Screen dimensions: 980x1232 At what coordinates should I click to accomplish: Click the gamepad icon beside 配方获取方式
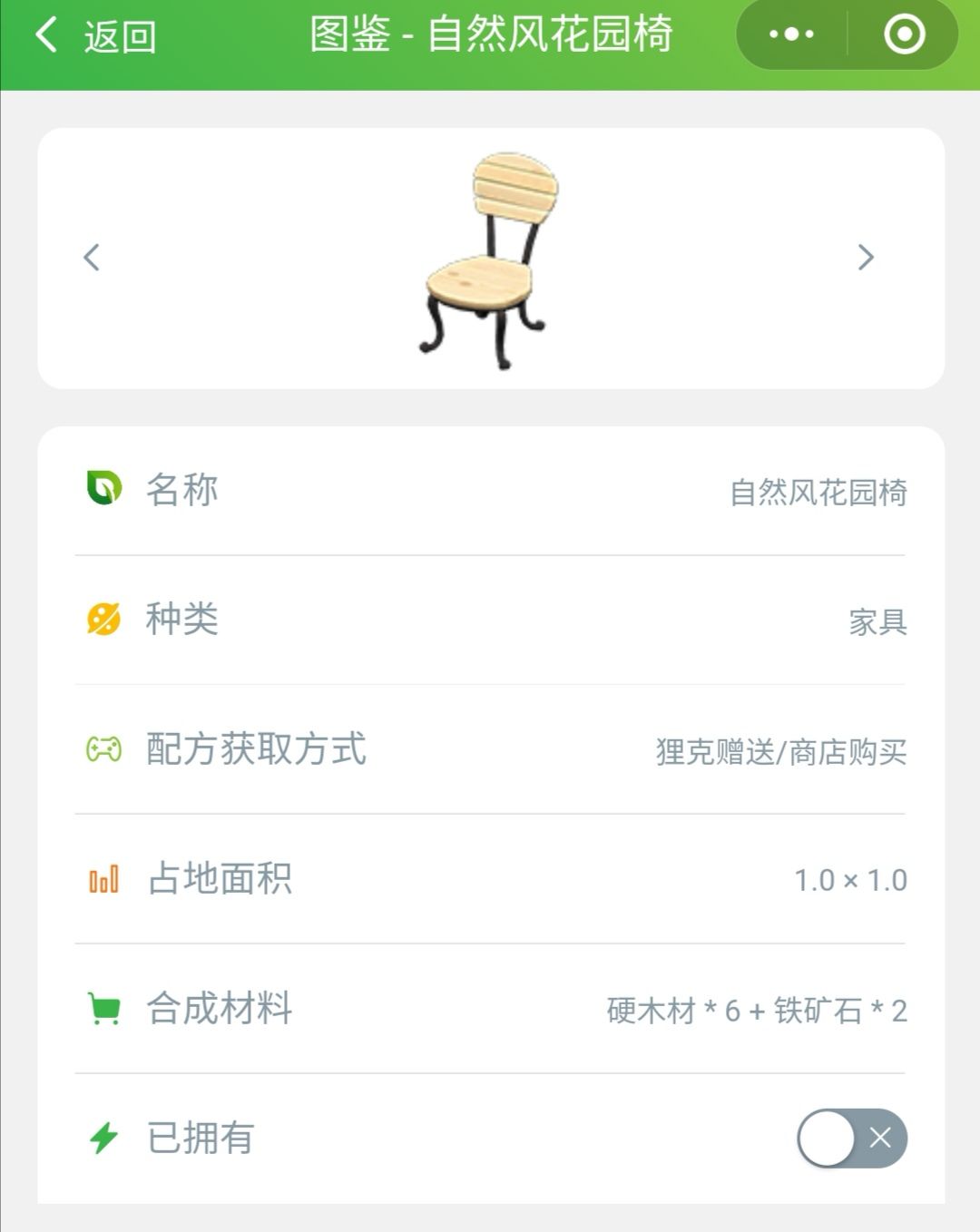coord(103,749)
